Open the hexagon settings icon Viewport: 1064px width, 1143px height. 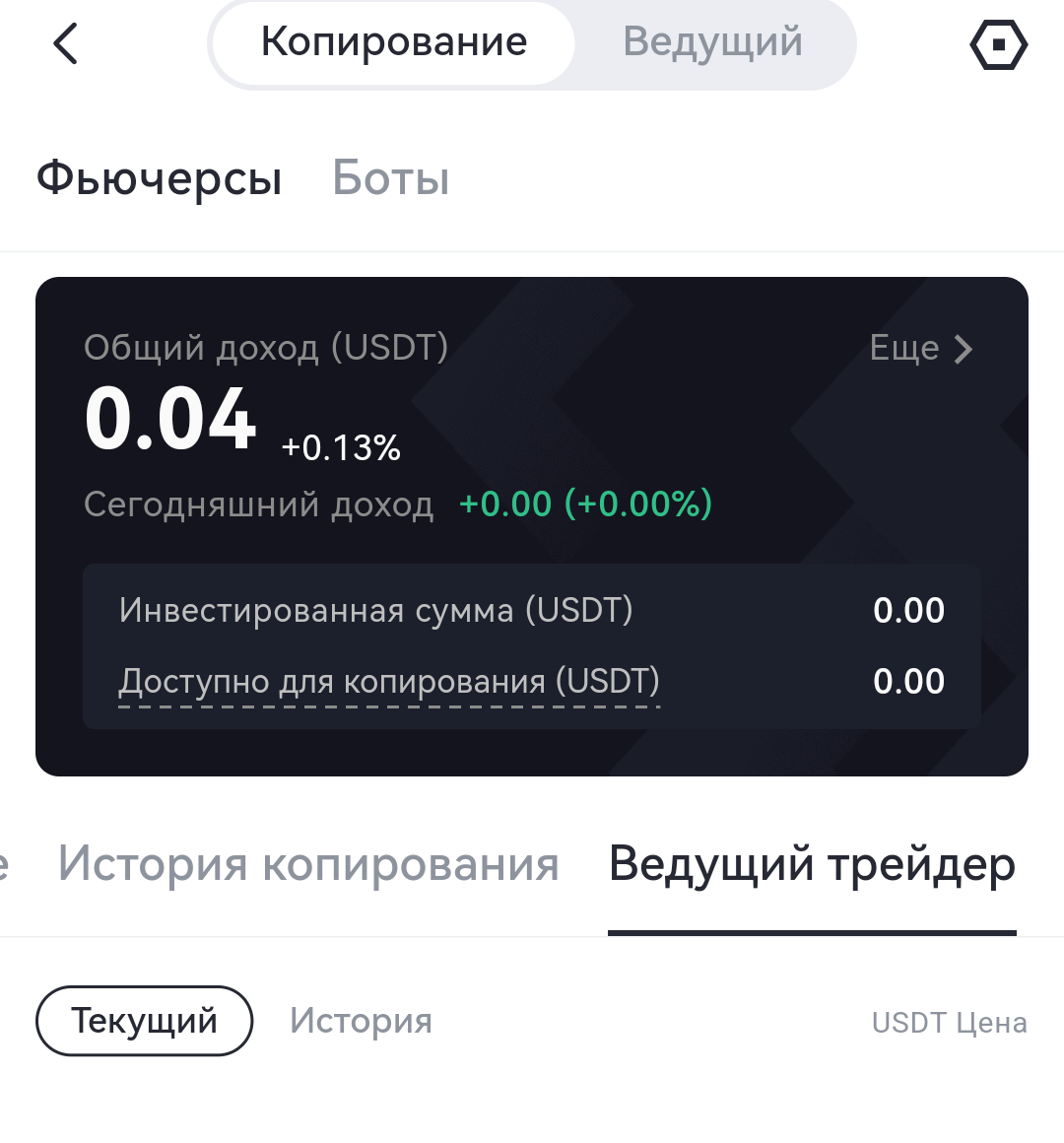pos(998,45)
